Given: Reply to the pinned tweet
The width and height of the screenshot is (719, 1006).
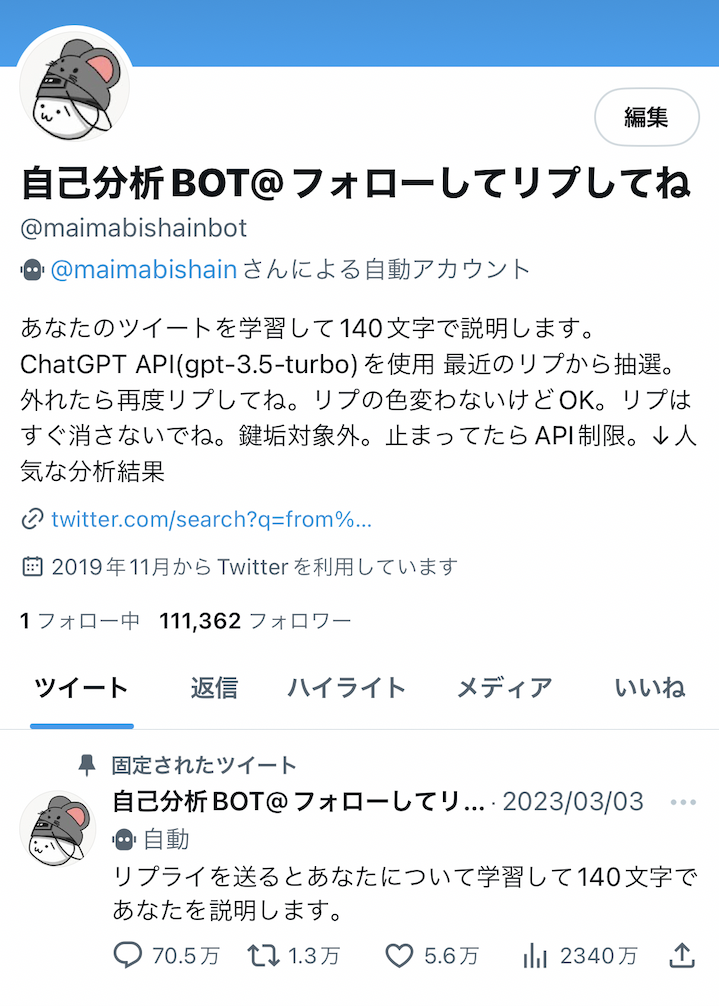Looking at the screenshot, I should point(128,956).
